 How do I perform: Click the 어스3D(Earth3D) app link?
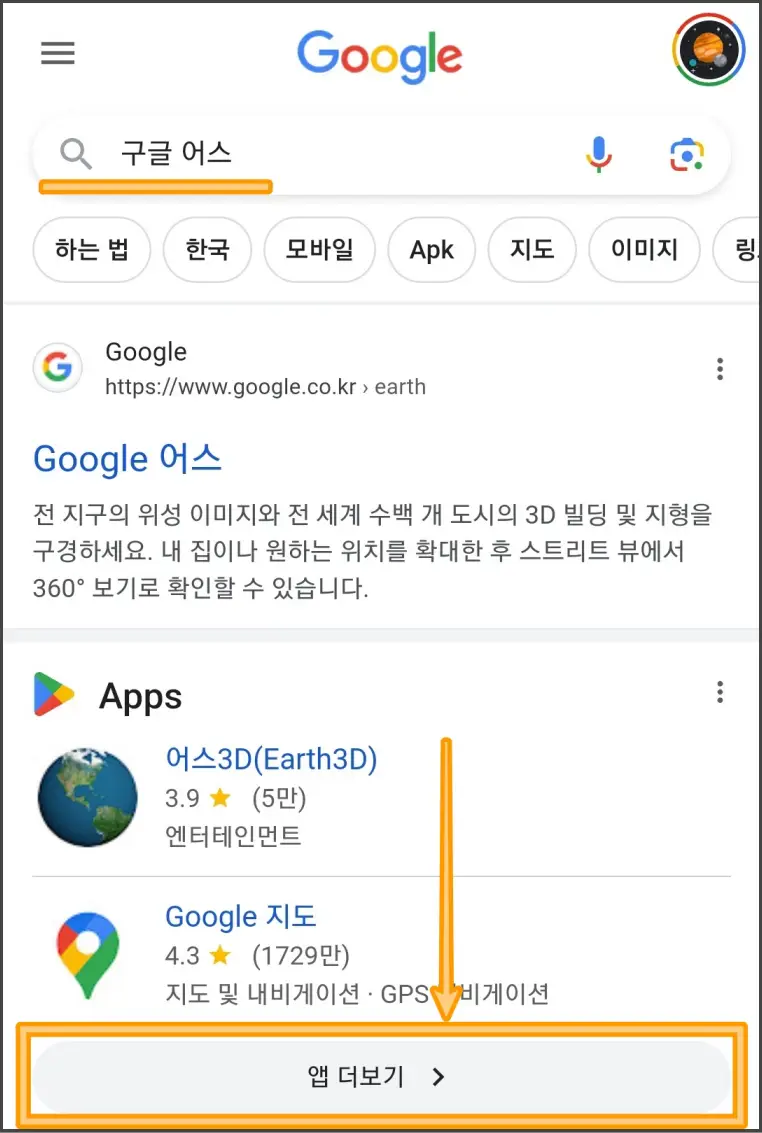pyautogui.click(x=271, y=760)
